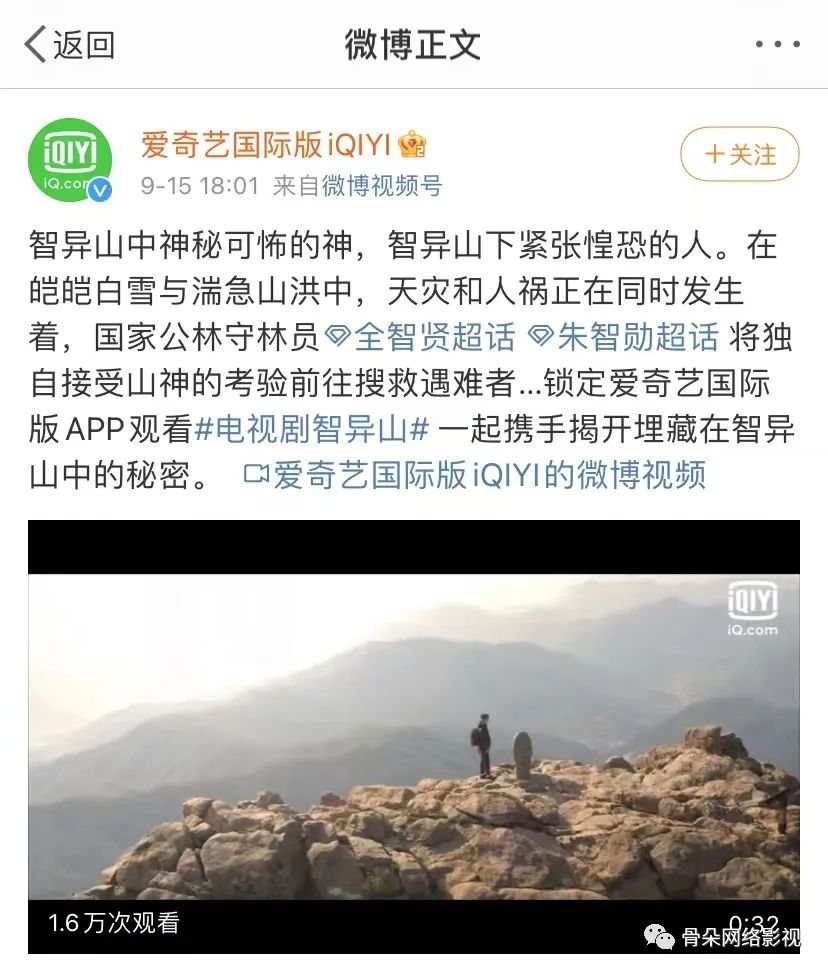Screen dimensions: 828x974
Task: Follow the account with +关注 button
Action: point(739,154)
